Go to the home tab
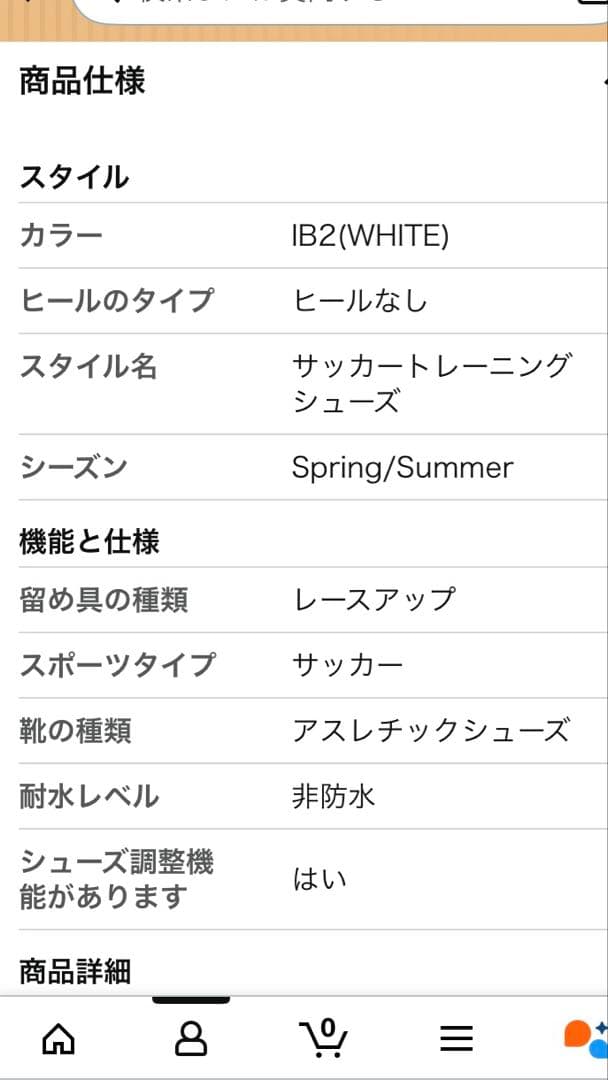608x1080 pixels. tap(58, 1041)
